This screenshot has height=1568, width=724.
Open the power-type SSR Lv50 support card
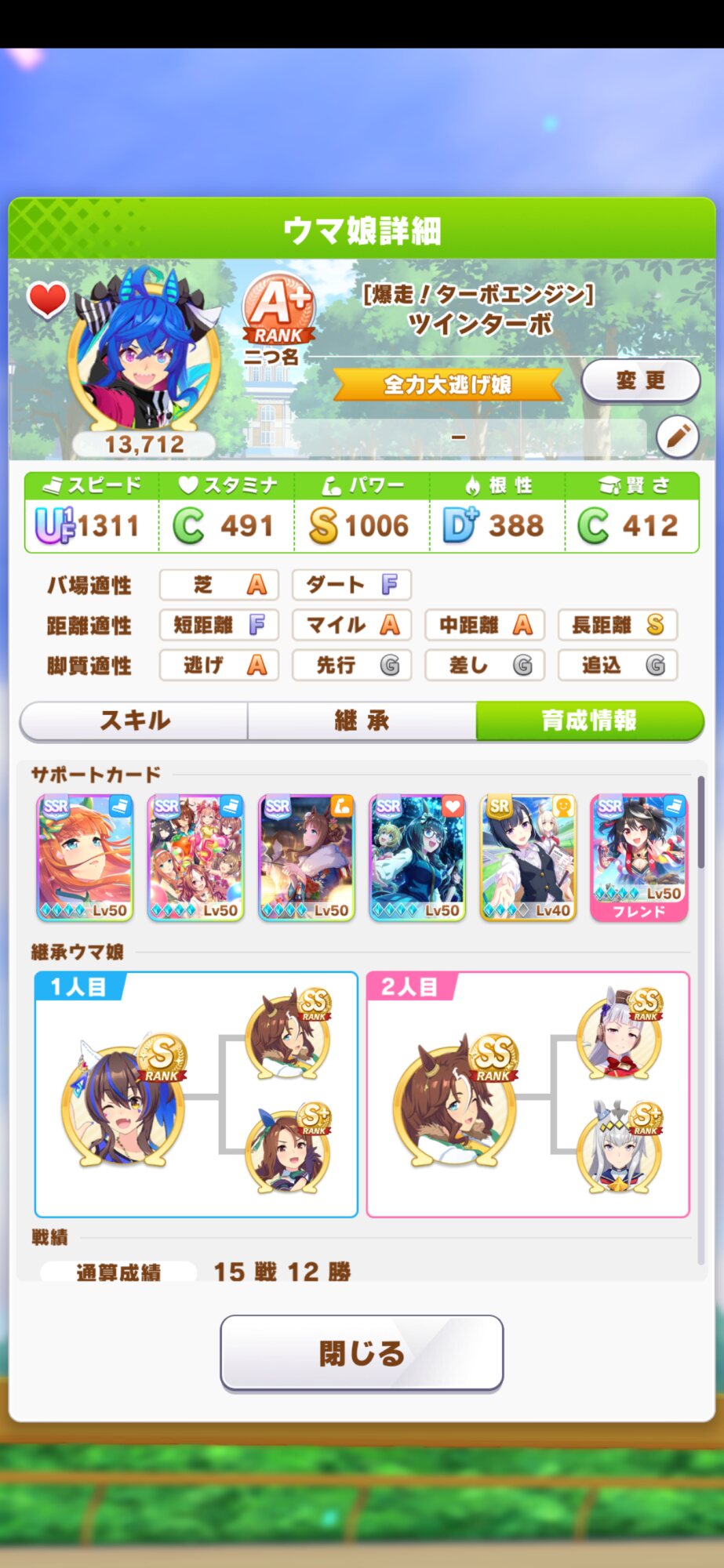307,857
